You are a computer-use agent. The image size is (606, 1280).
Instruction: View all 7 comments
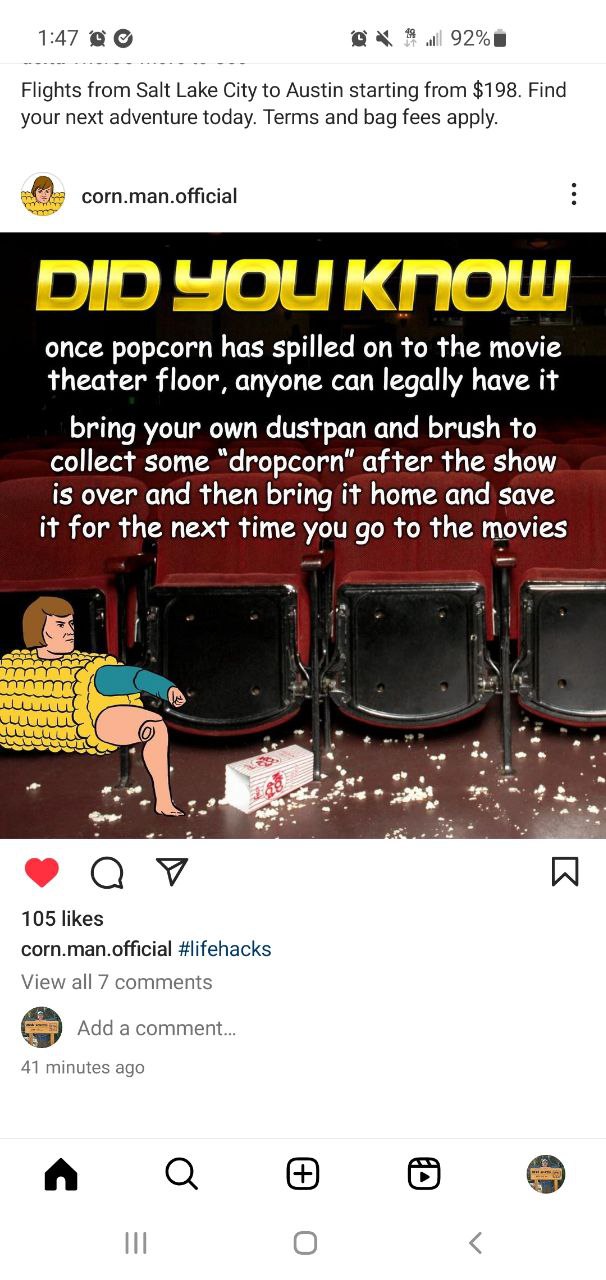coord(117,982)
